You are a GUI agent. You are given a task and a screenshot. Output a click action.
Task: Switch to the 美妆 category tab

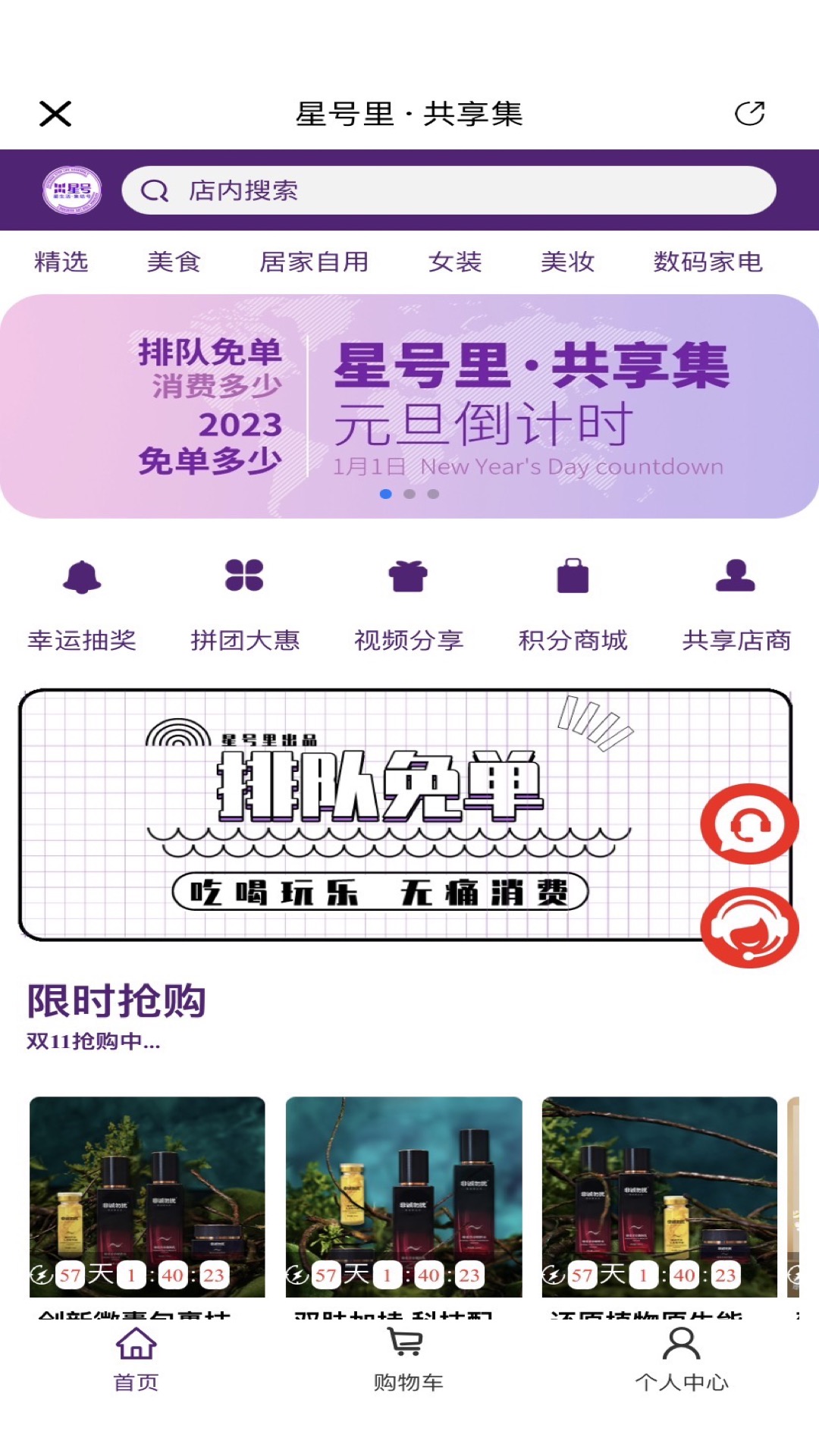pos(567,262)
